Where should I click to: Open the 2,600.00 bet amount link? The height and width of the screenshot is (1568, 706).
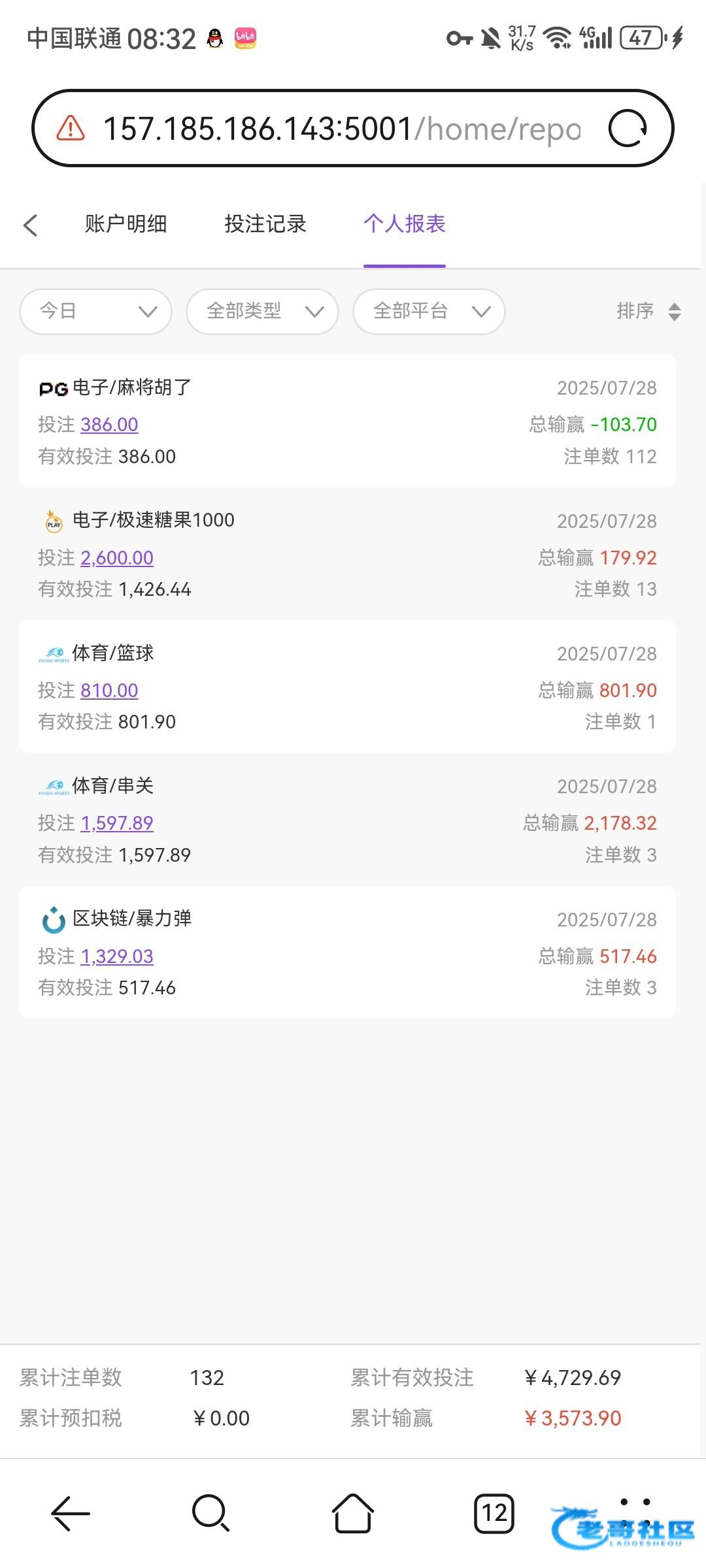point(117,558)
